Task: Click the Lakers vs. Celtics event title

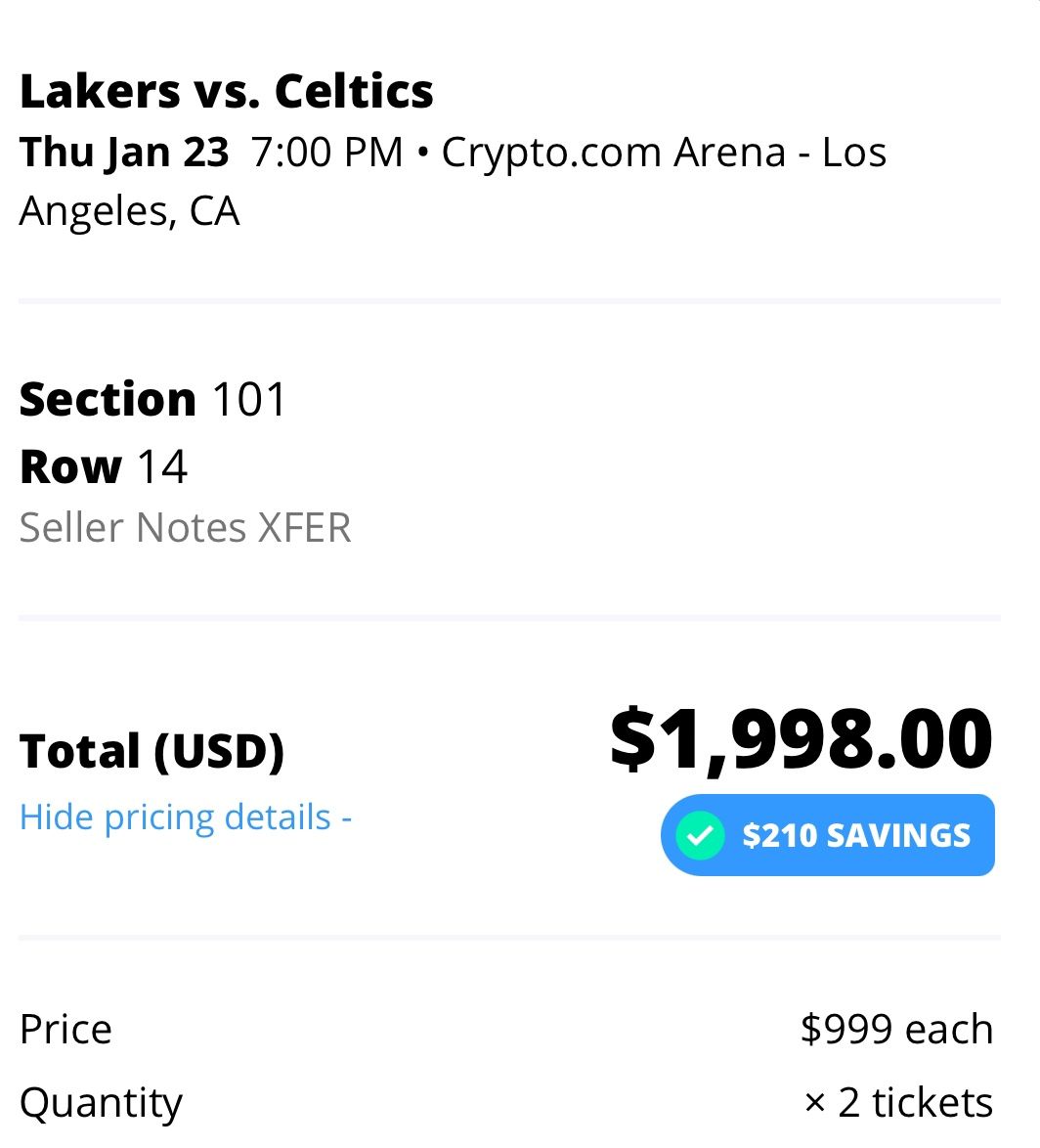Action: 227,90
